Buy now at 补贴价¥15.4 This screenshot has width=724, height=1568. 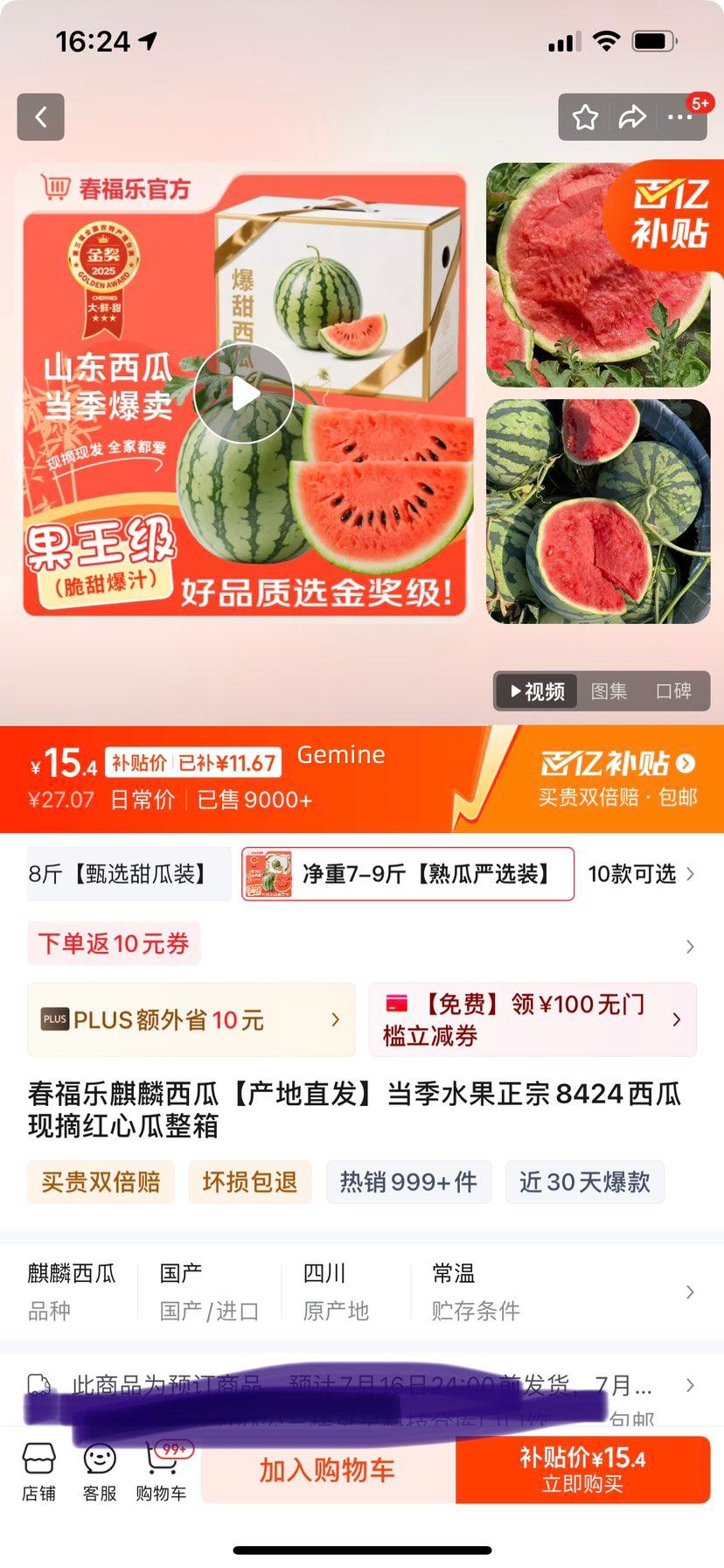pyautogui.click(x=582, y=1470)
